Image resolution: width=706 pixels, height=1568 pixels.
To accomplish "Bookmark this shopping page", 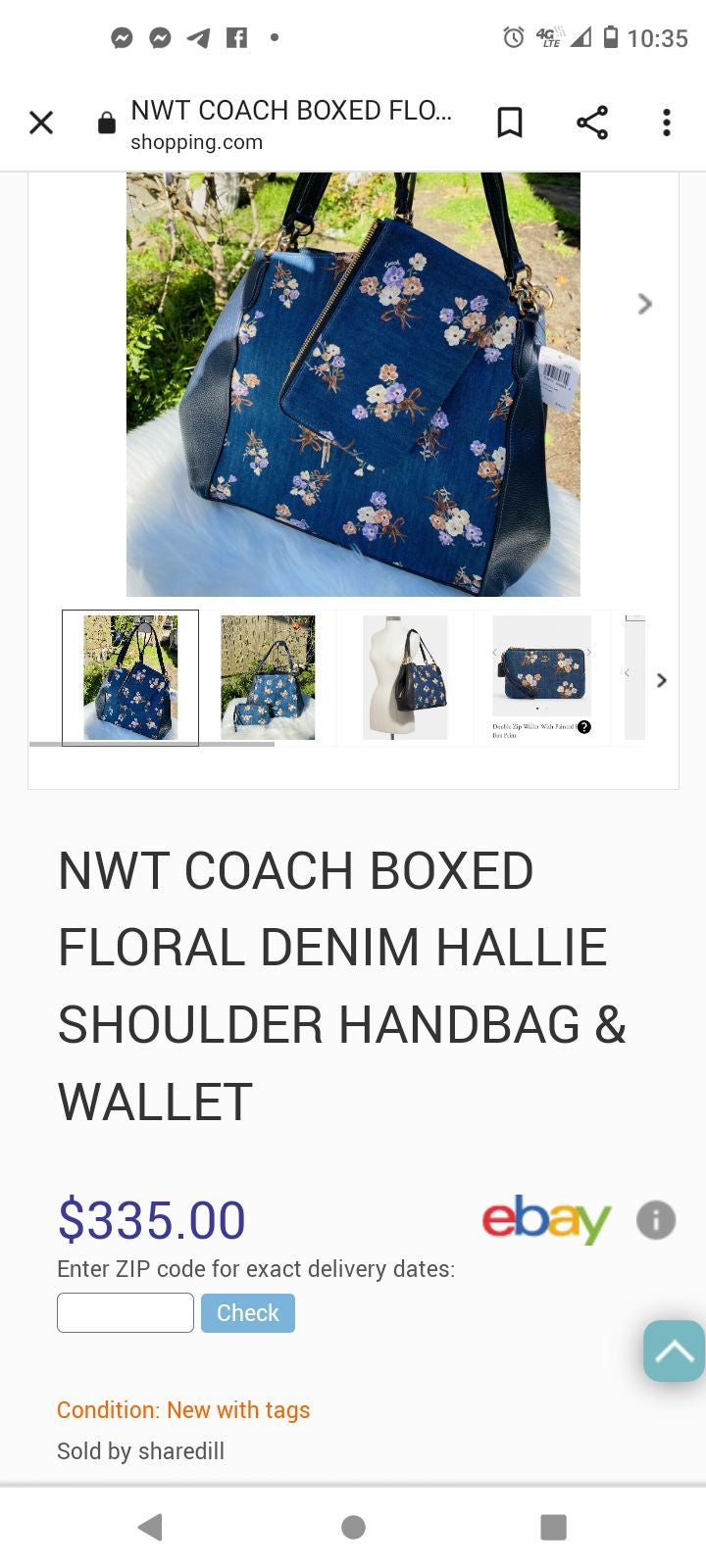I will click(510, 122).
